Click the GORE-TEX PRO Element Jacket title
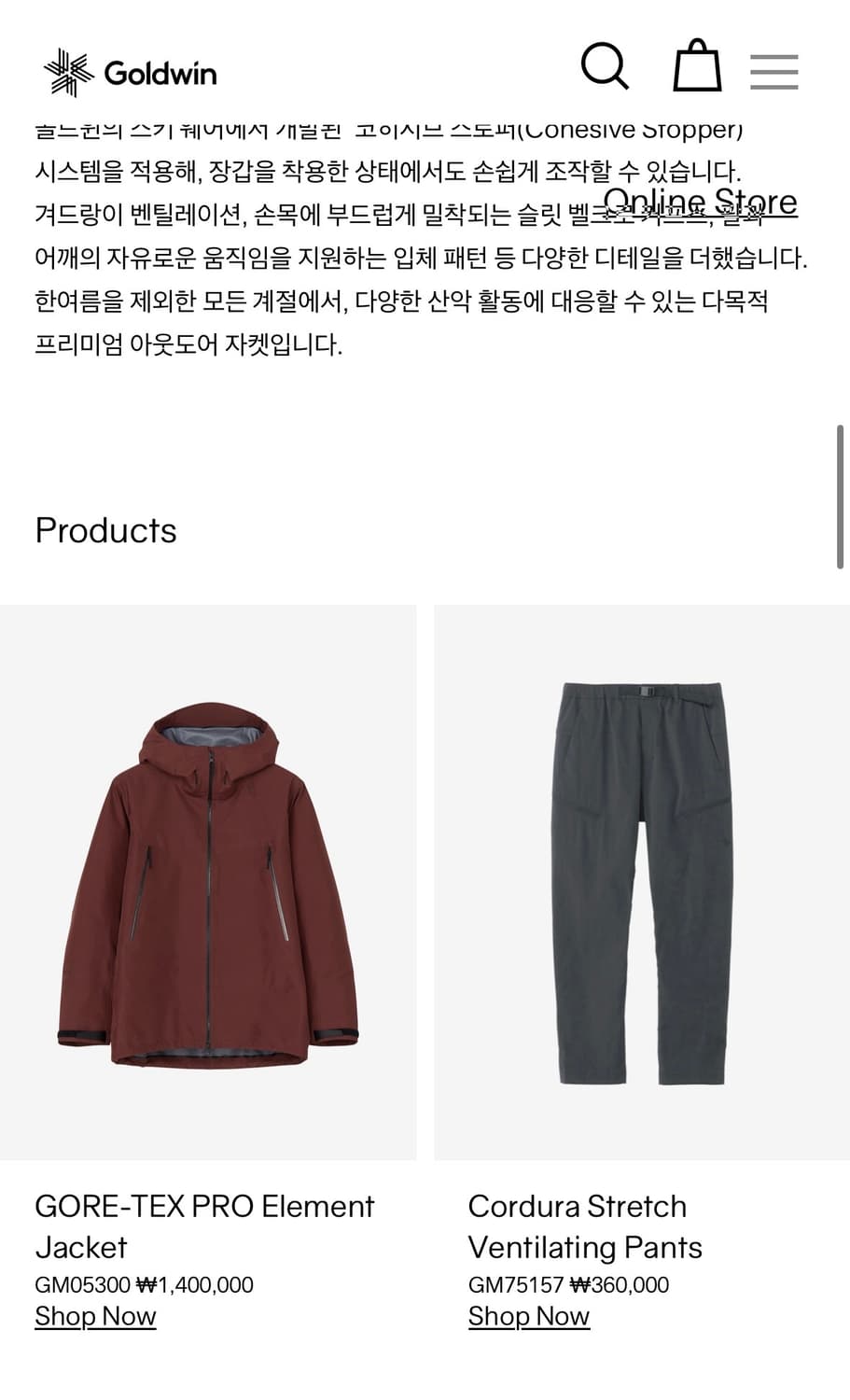The width and height of the screenshot is (850, 1400). [204, 1225]
